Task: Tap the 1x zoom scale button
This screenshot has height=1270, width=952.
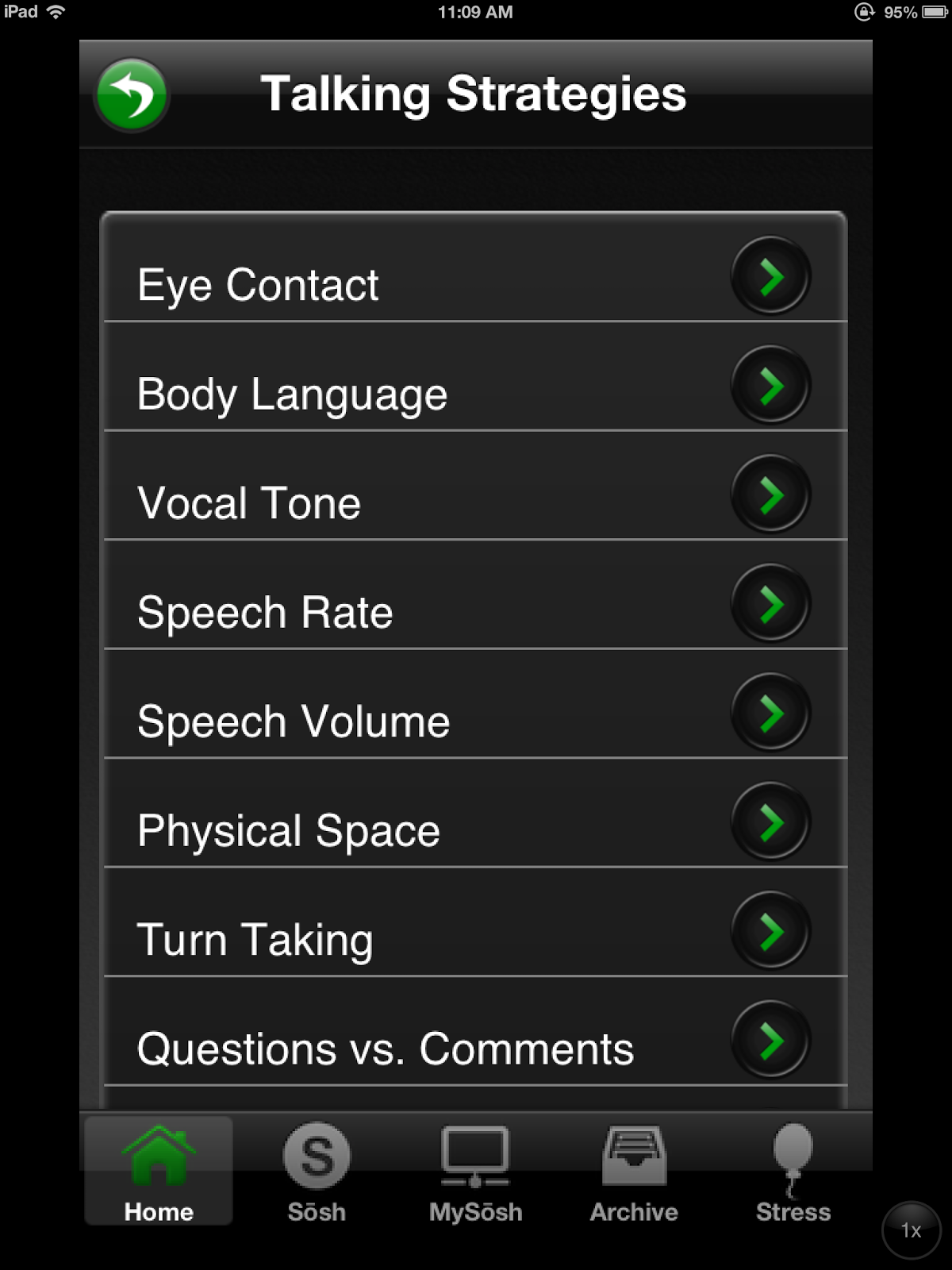Action: click(911, 1230)
